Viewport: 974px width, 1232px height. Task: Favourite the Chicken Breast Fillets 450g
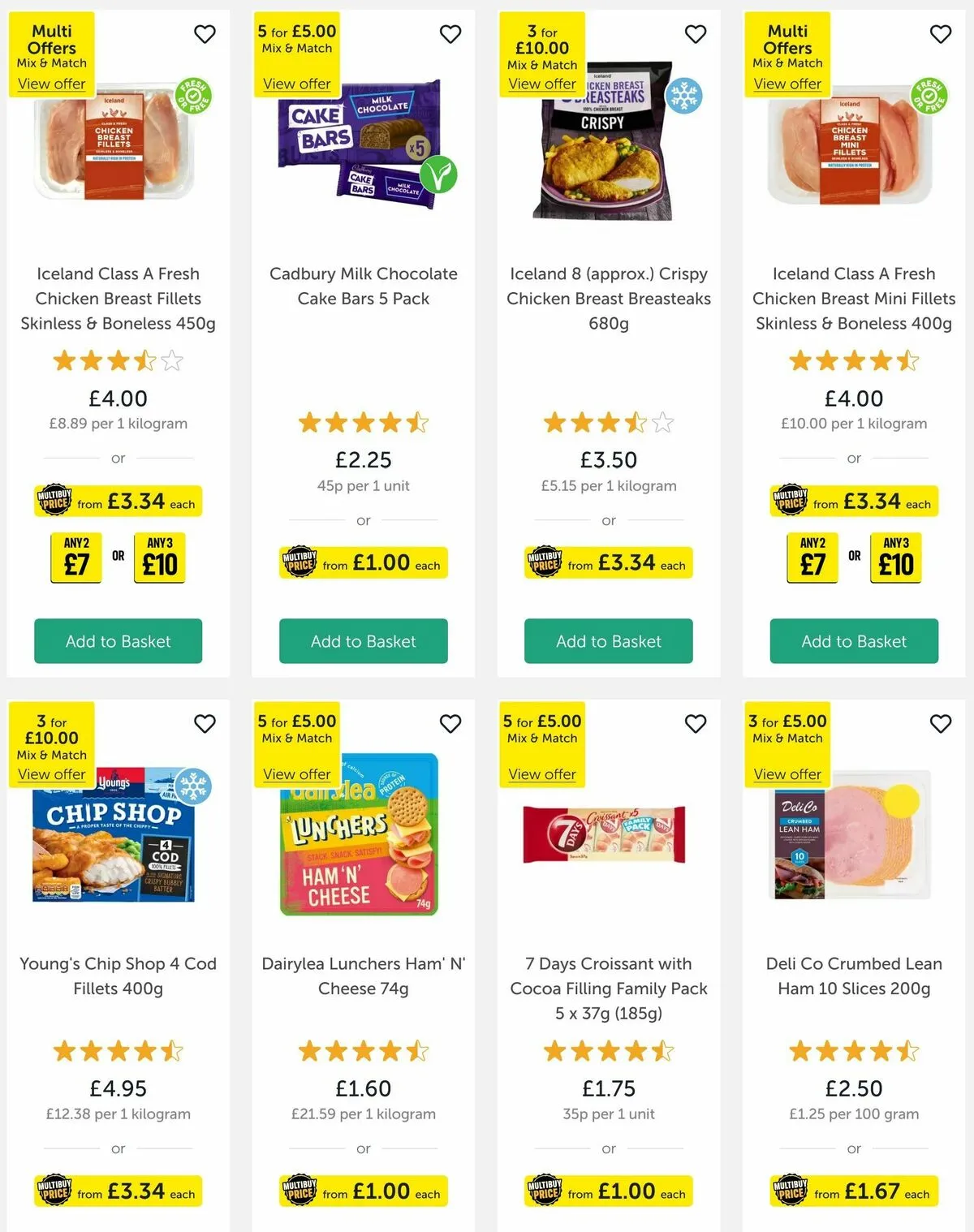pyautogui.click(x=205, y=34)
